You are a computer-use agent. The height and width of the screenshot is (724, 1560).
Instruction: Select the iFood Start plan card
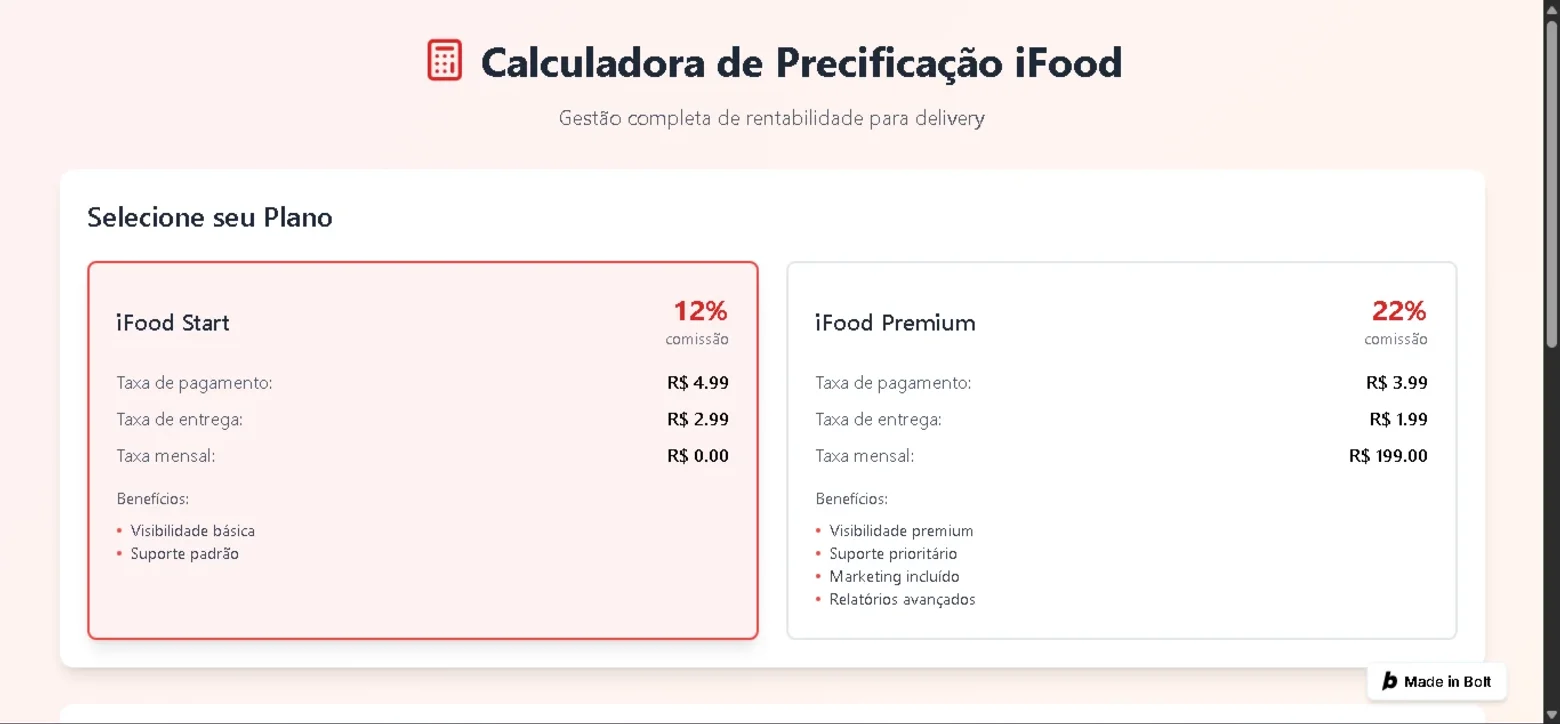point(423,450)
